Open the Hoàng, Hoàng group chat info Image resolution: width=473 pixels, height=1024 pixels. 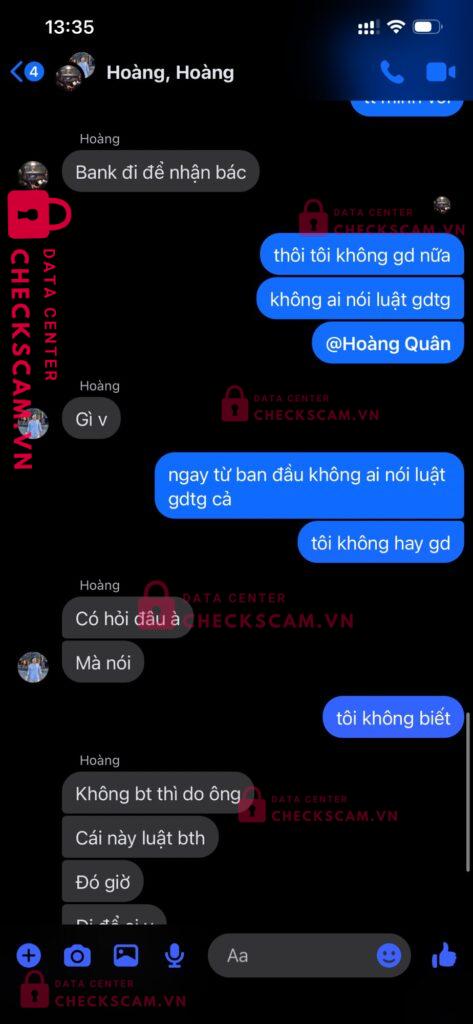(x=170, y=72)
